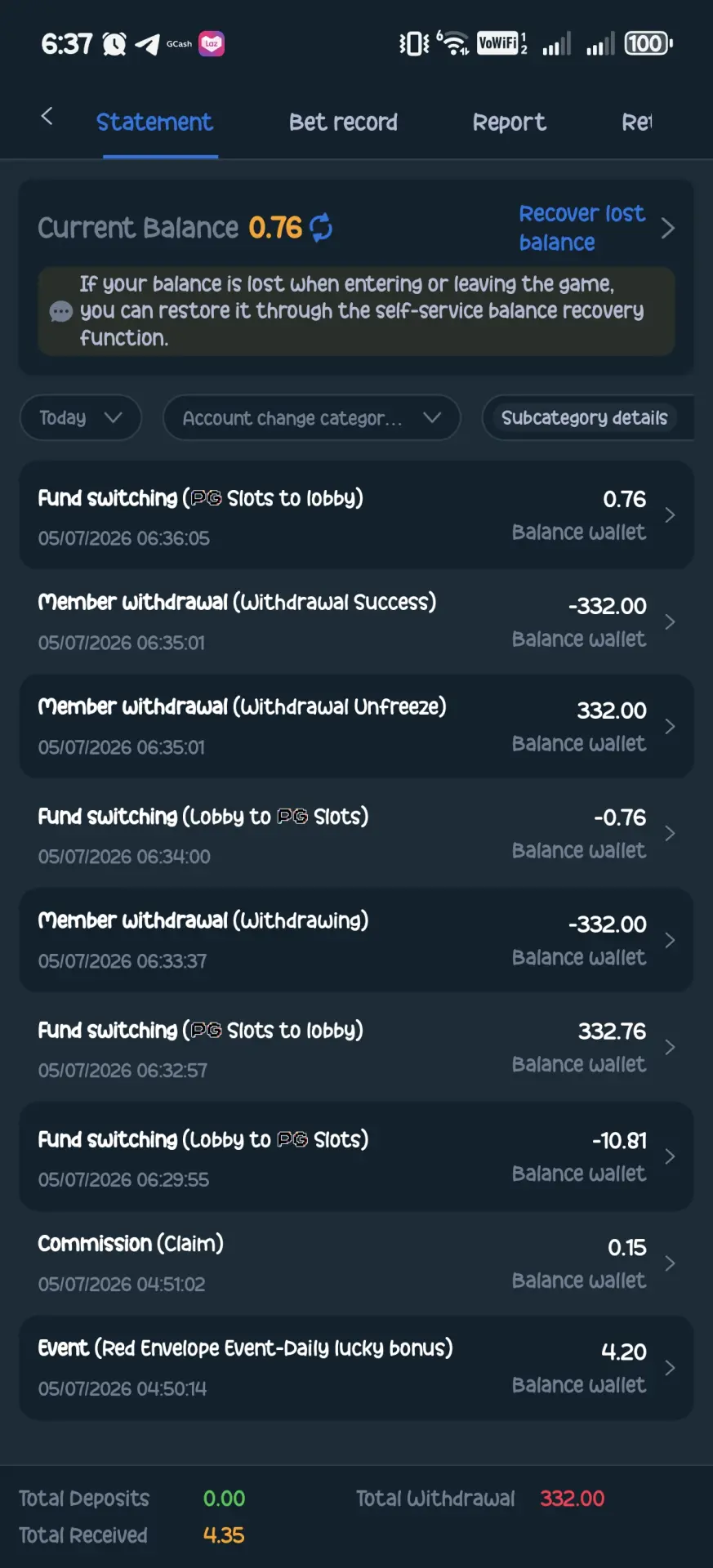Open the Red Envelope Daily lucky bonus entry
The image size is (713, 1568).
[356, 1368]
